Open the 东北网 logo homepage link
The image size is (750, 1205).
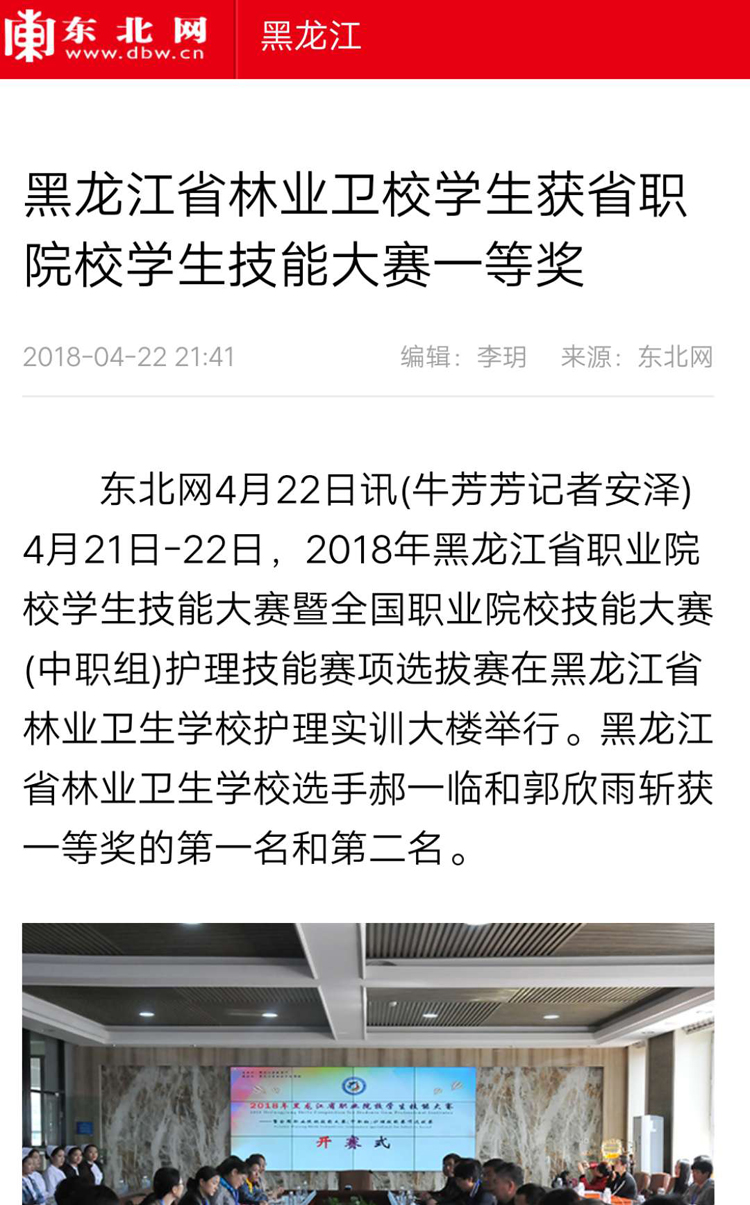[105, 37]
